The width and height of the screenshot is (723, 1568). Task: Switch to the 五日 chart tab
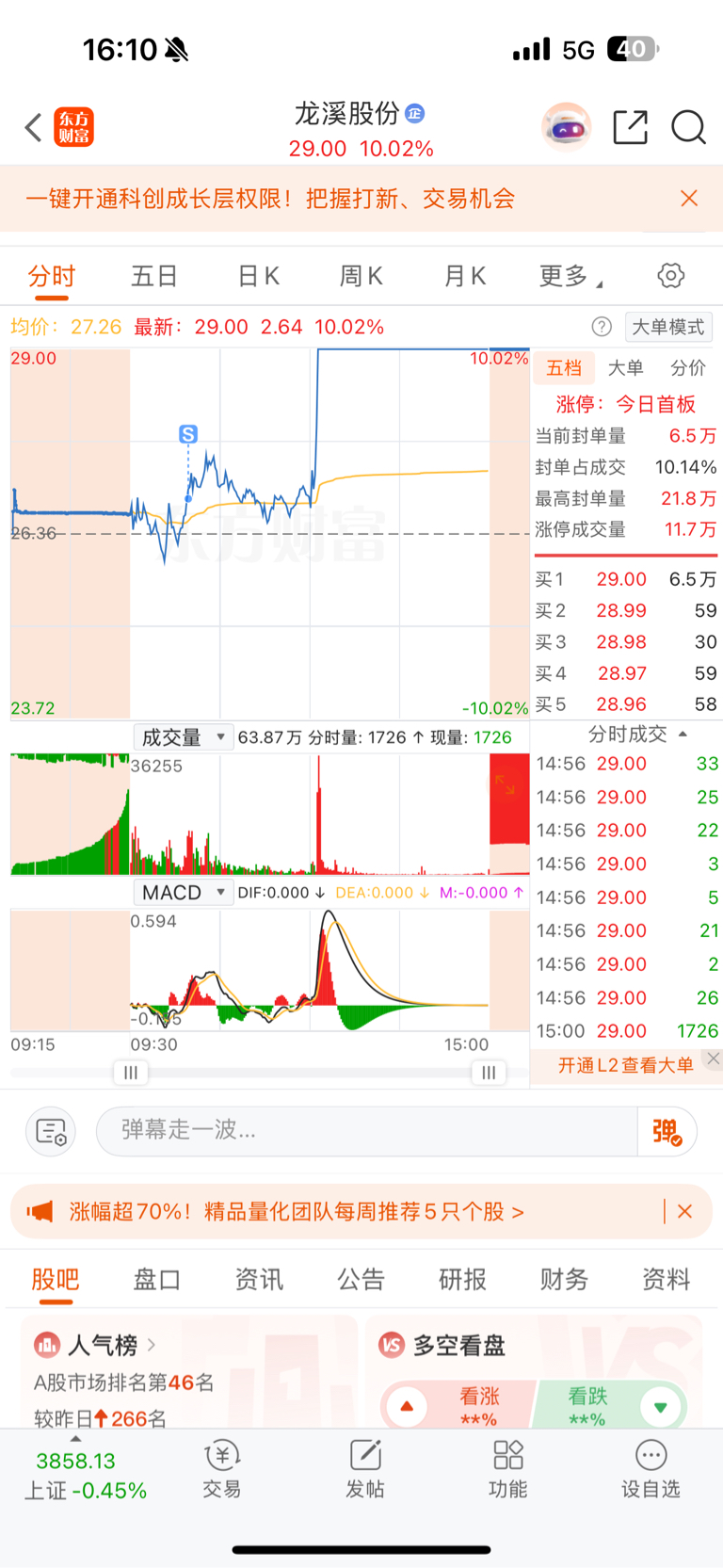pyautogui.click(x=154, y=276)
